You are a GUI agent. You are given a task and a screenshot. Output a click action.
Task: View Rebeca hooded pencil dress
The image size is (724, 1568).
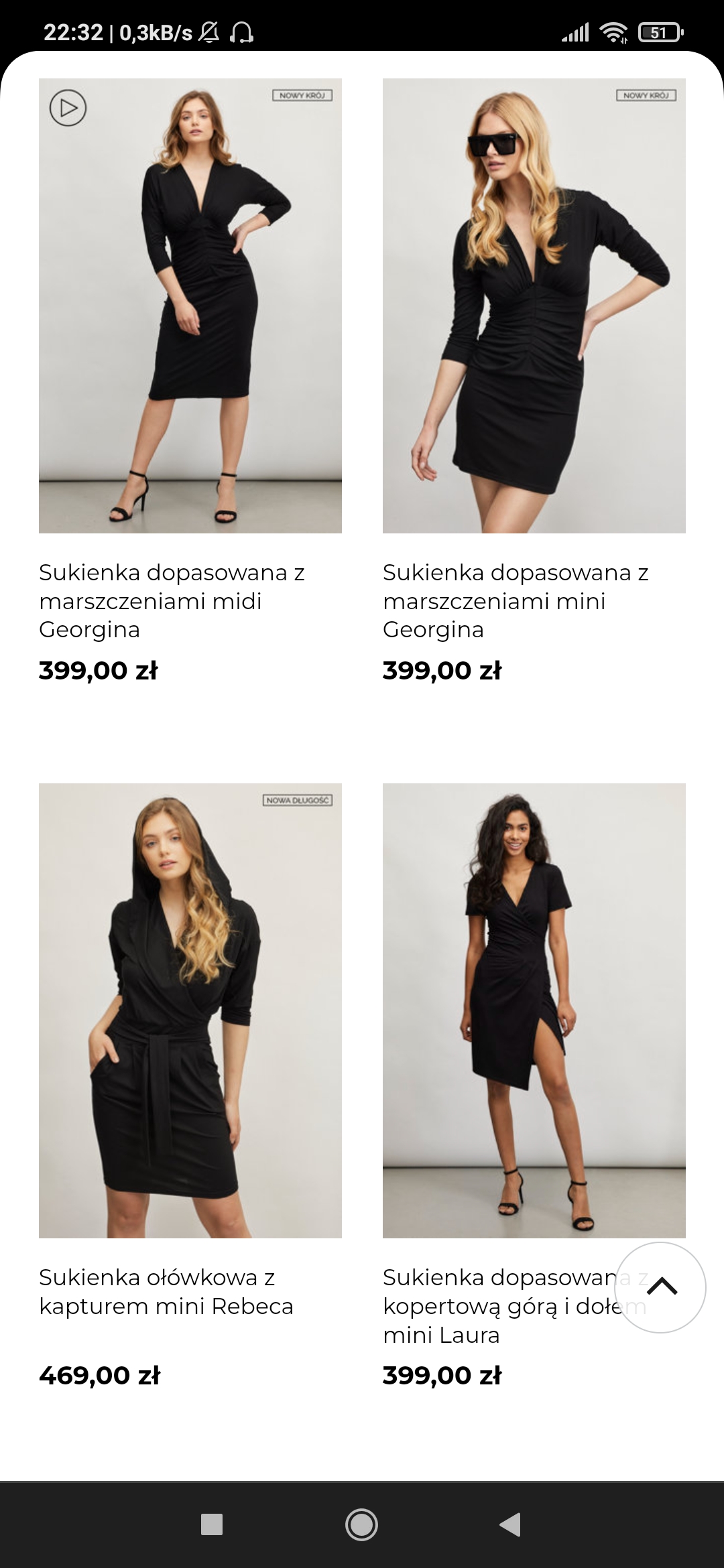[x=190, y=1010]
